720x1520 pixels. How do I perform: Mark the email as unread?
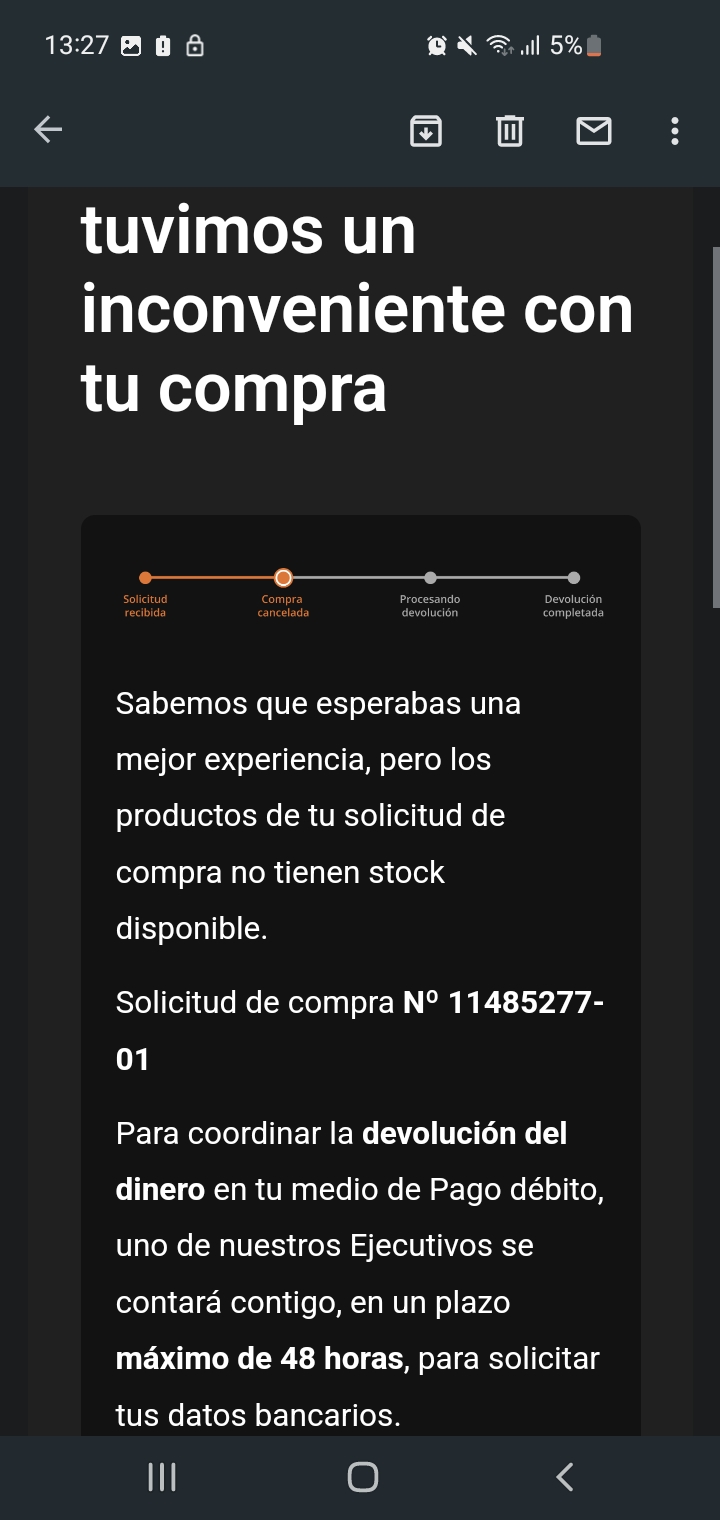coord(594,131)
